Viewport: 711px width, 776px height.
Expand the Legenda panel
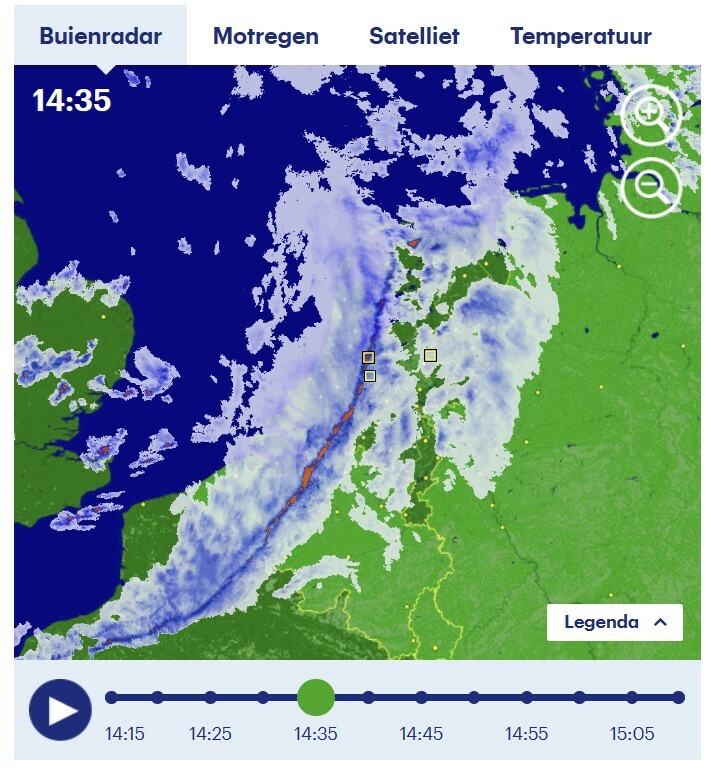(614, 622)
